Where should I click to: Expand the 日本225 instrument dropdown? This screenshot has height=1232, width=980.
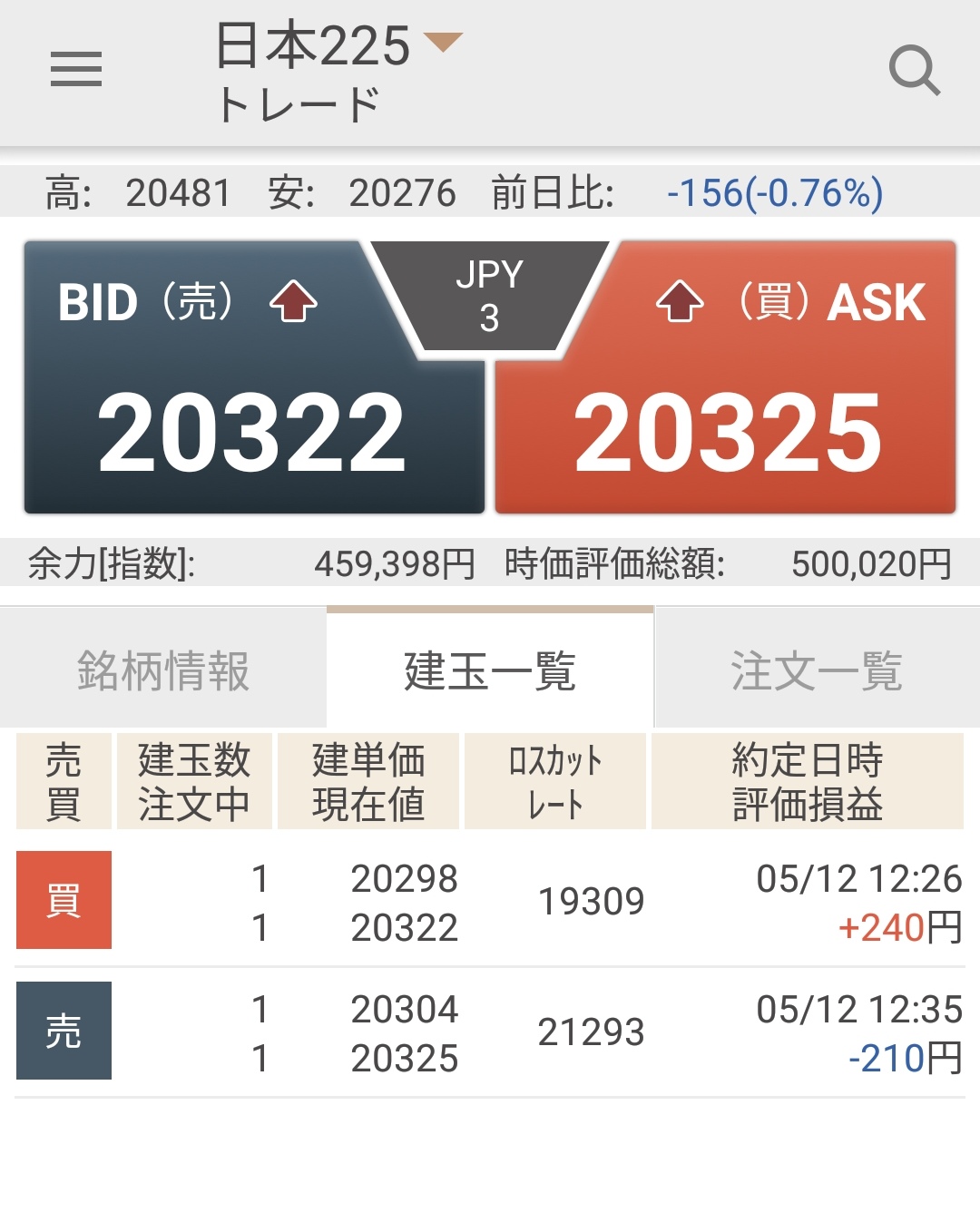(443, 43)
